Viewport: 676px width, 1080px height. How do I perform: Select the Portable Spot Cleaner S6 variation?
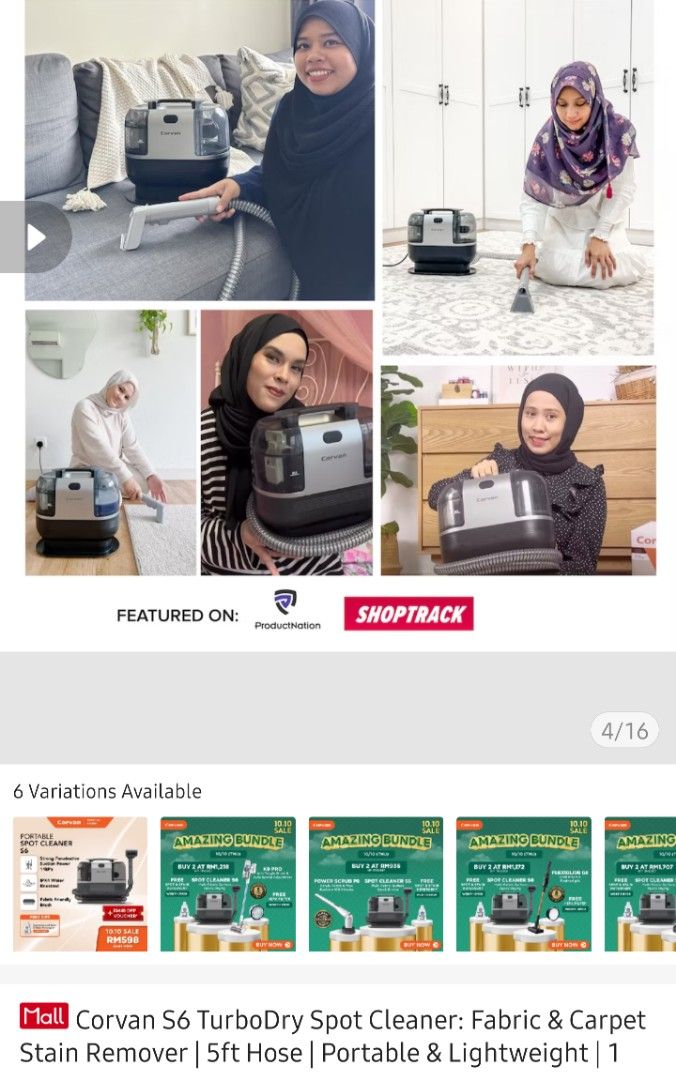coord(80,883)
